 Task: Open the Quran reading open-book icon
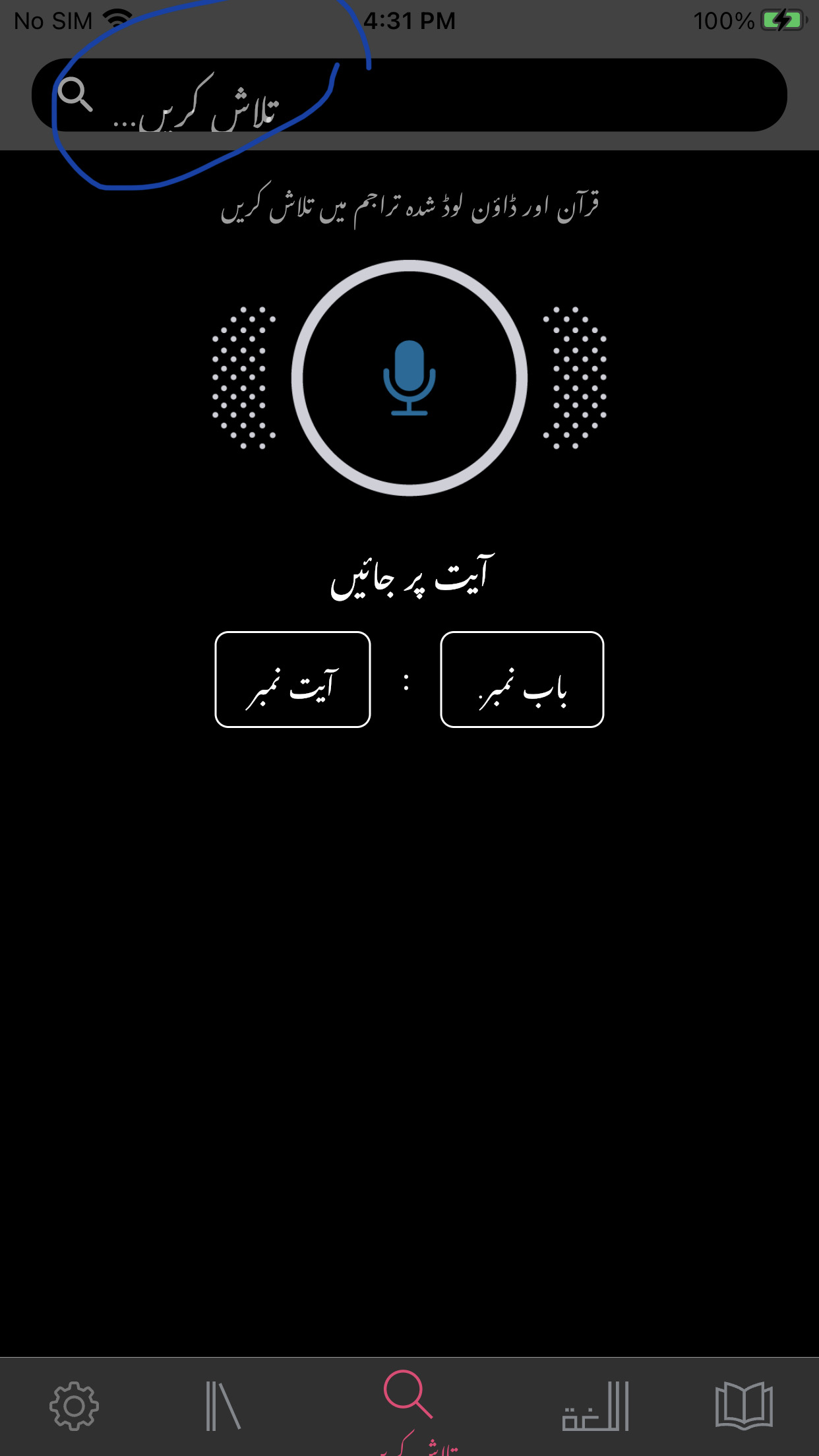[x=744, y=1404]
